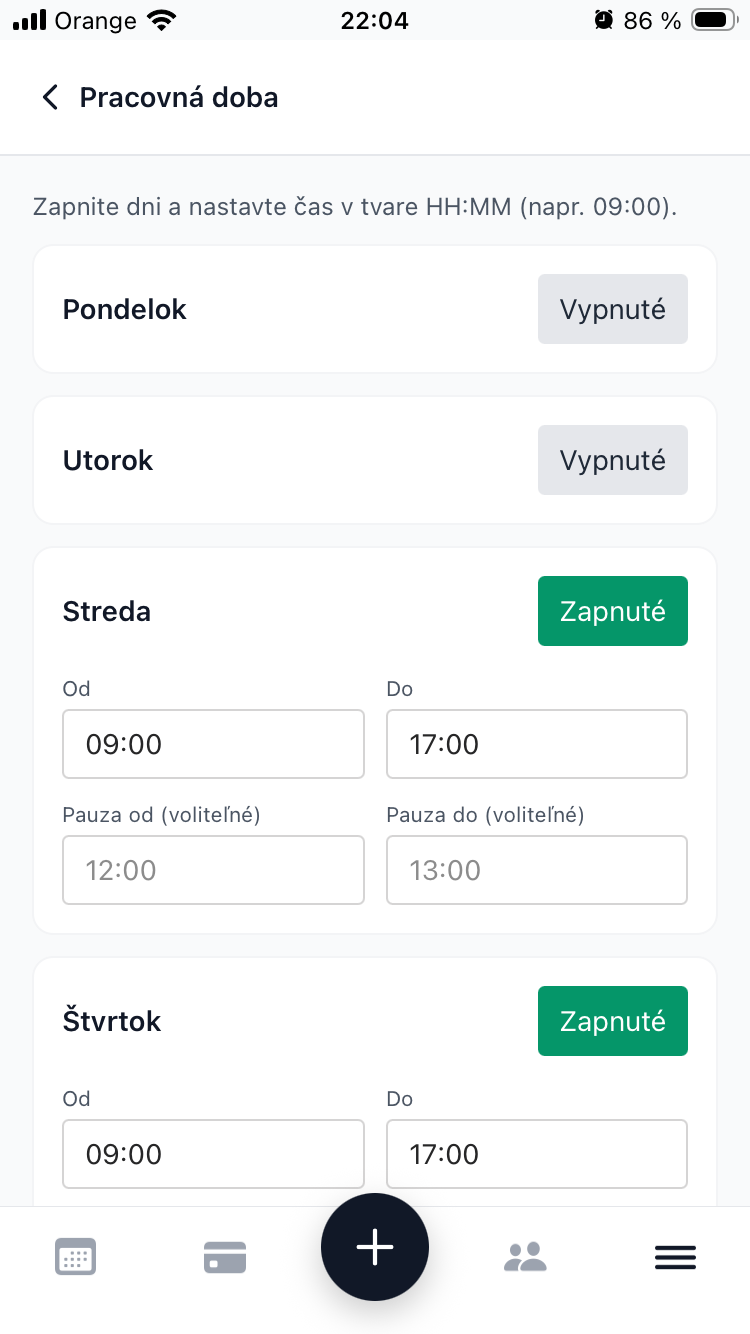
Task: Tap the Streda end time 17:00 field
Action: (x=536, y=744)
